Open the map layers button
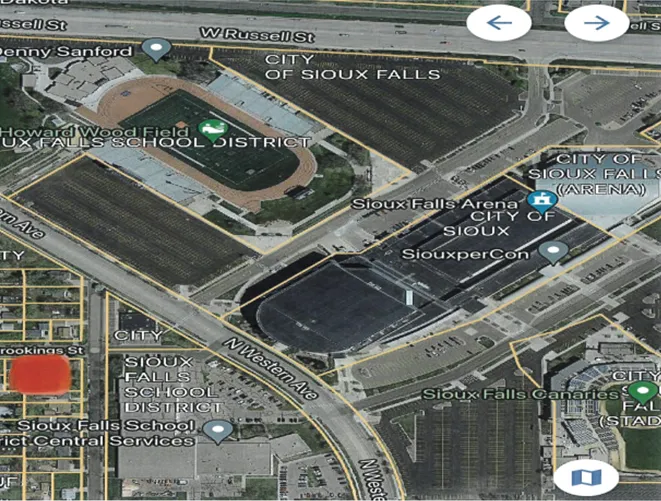 [x=583, y=478]
